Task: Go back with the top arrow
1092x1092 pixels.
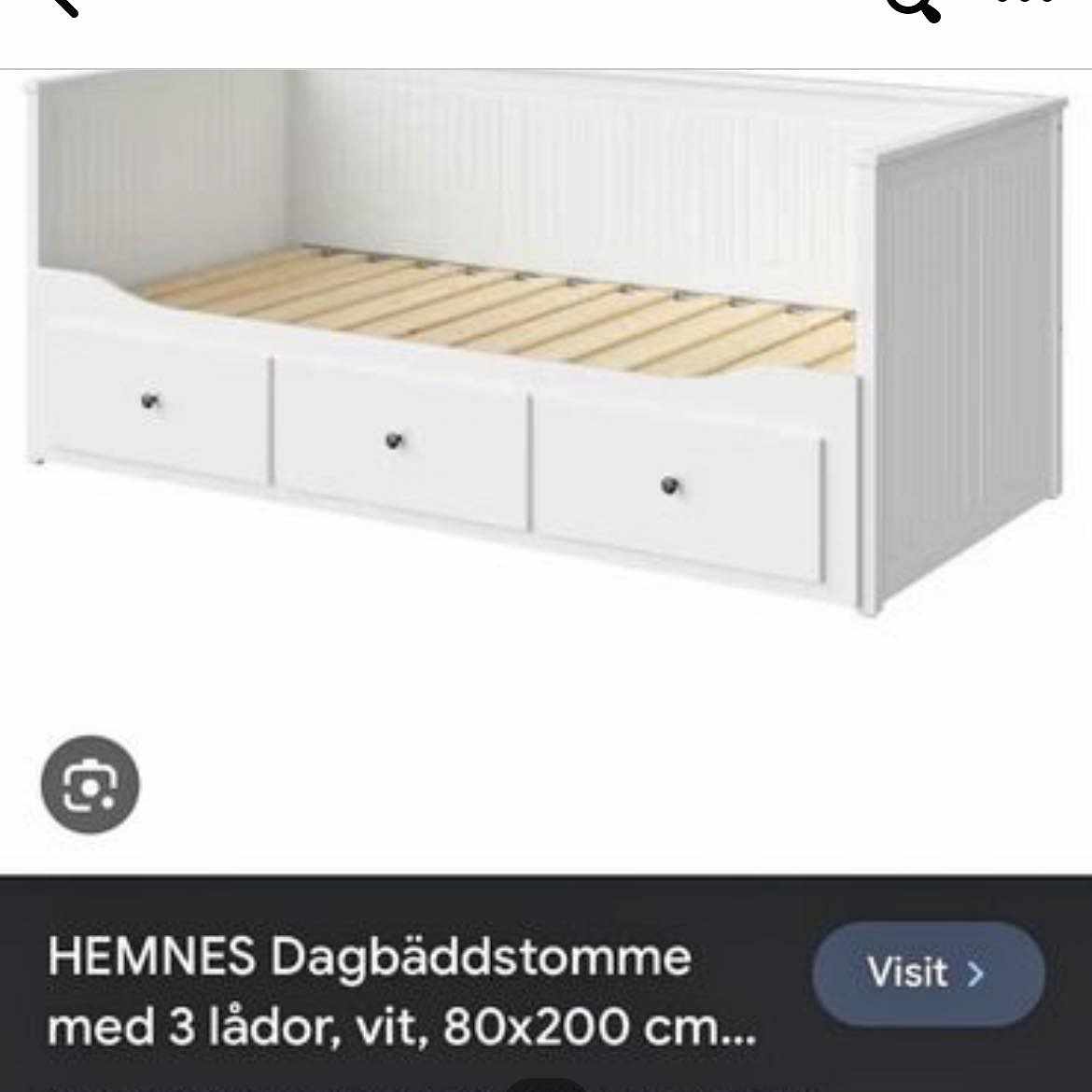Action: (62, 7)
